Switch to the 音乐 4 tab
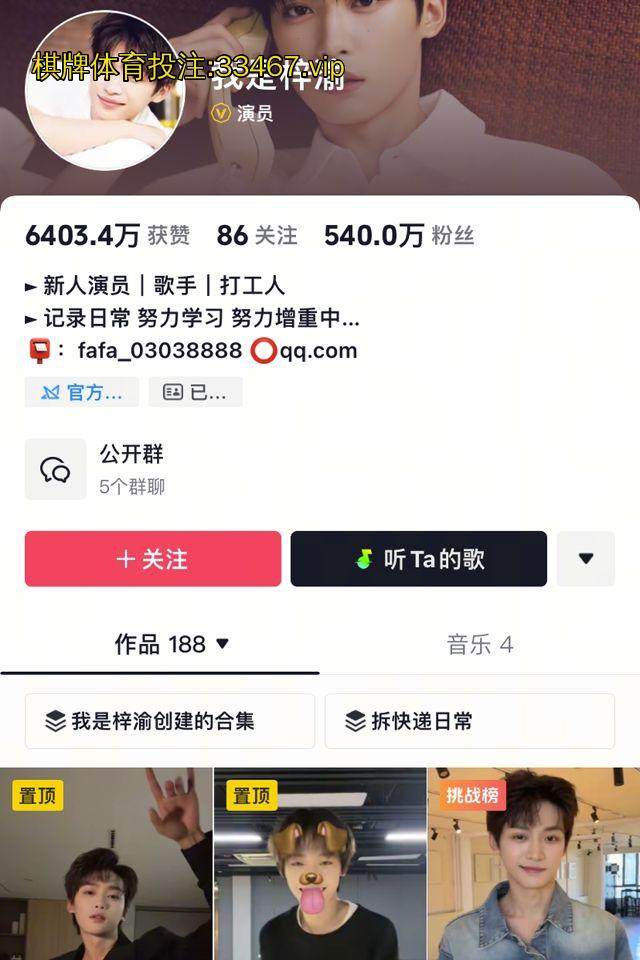 click(480, 645)
